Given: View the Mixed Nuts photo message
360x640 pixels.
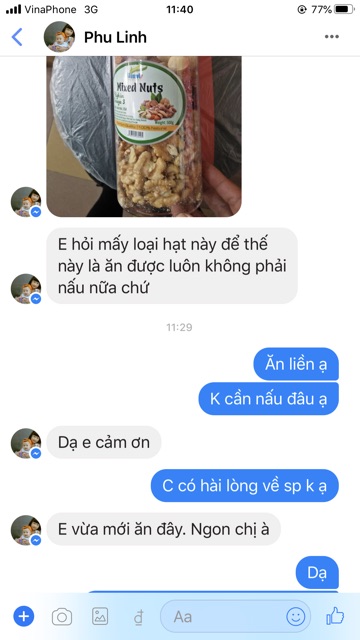Looking at the screenshot, I should tap(144, 136).
